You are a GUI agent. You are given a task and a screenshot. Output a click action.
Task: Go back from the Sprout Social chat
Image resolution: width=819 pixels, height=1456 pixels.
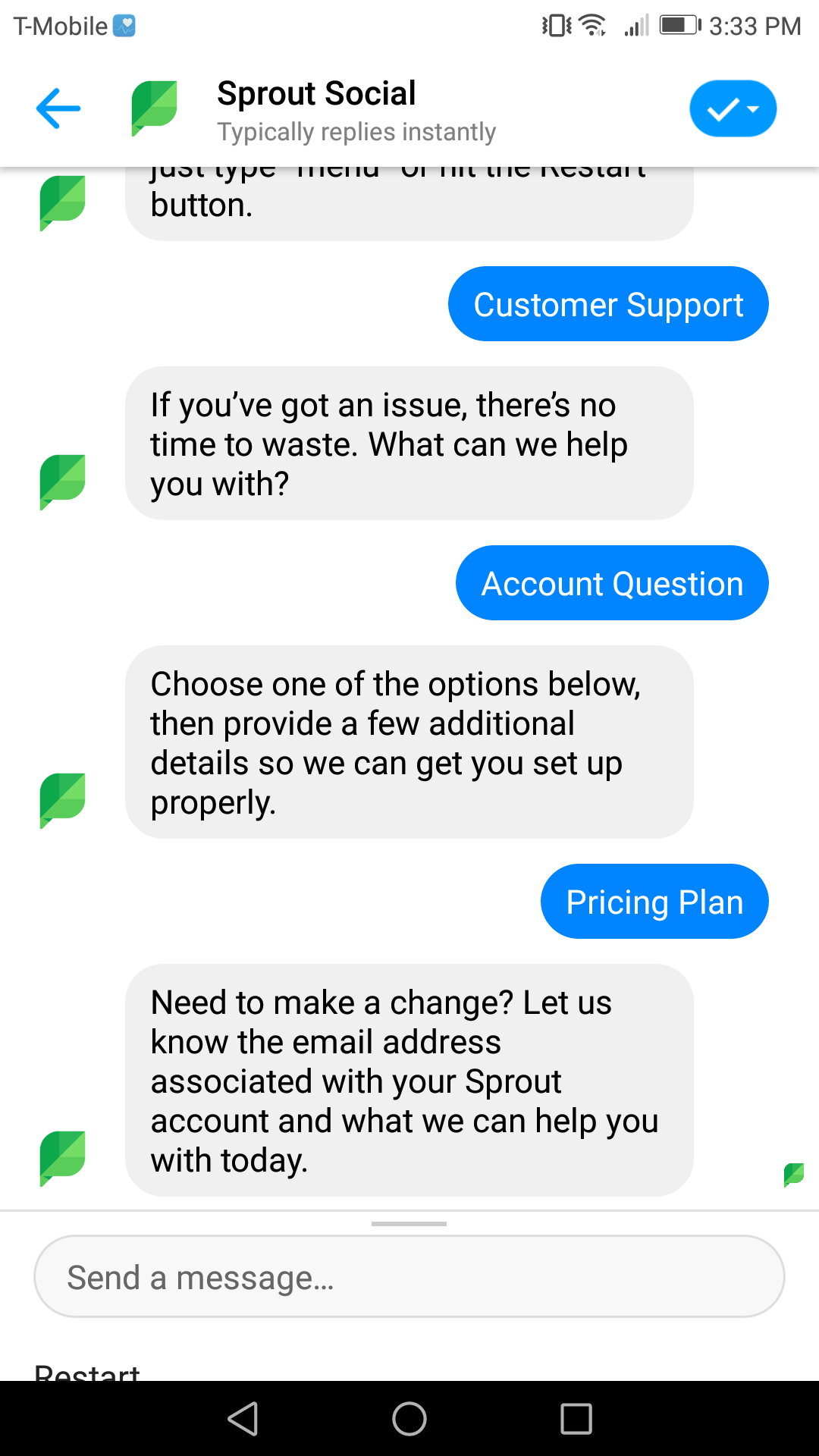58,108
